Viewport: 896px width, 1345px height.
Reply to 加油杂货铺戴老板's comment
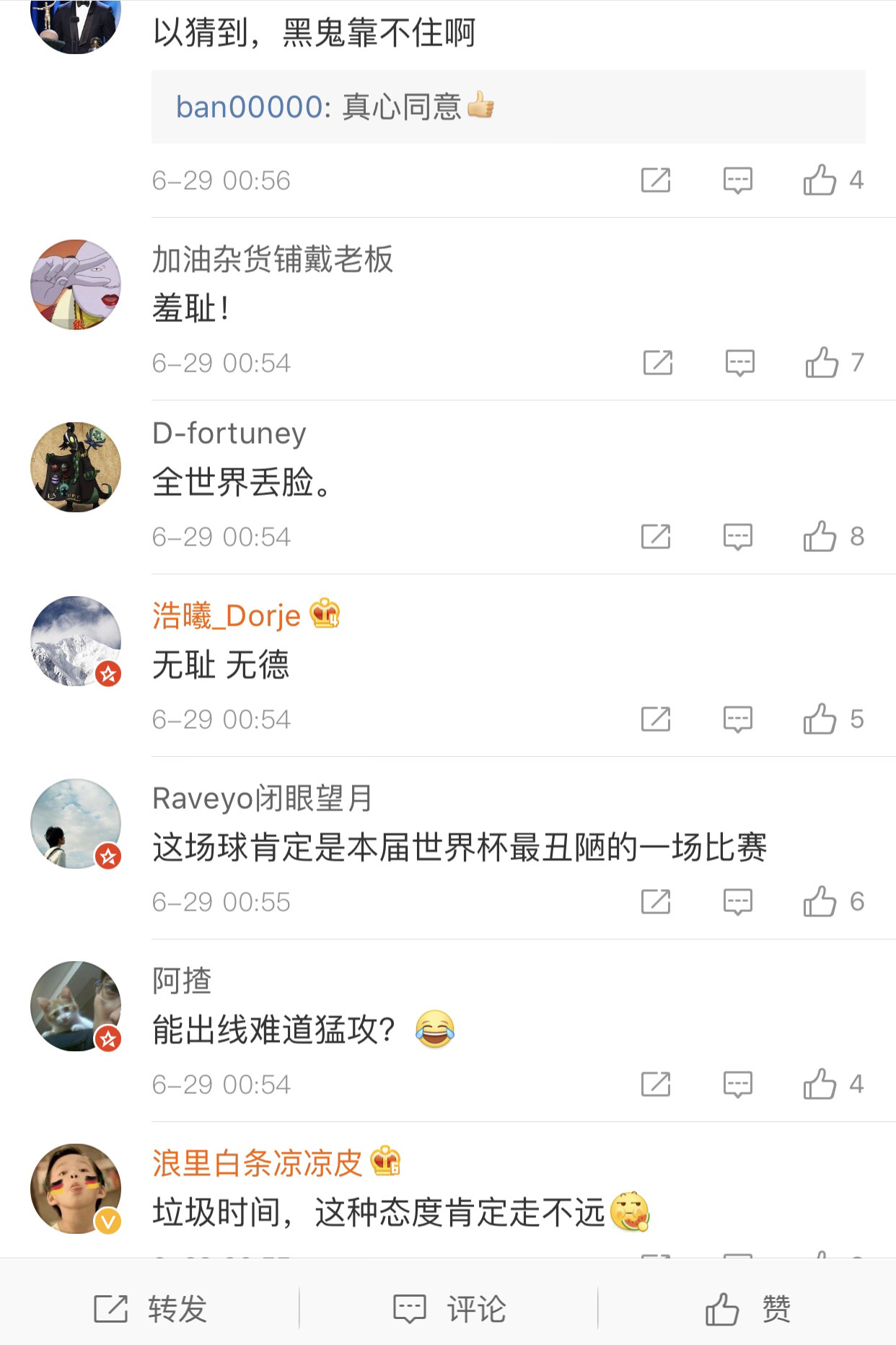click(739, 362)
